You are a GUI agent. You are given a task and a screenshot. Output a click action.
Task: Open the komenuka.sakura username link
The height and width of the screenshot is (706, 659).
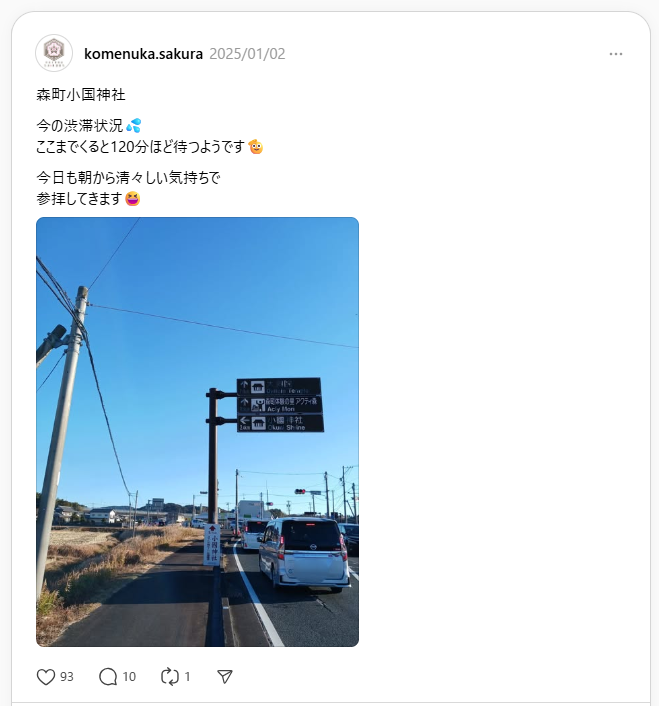[x=143, y=53]
